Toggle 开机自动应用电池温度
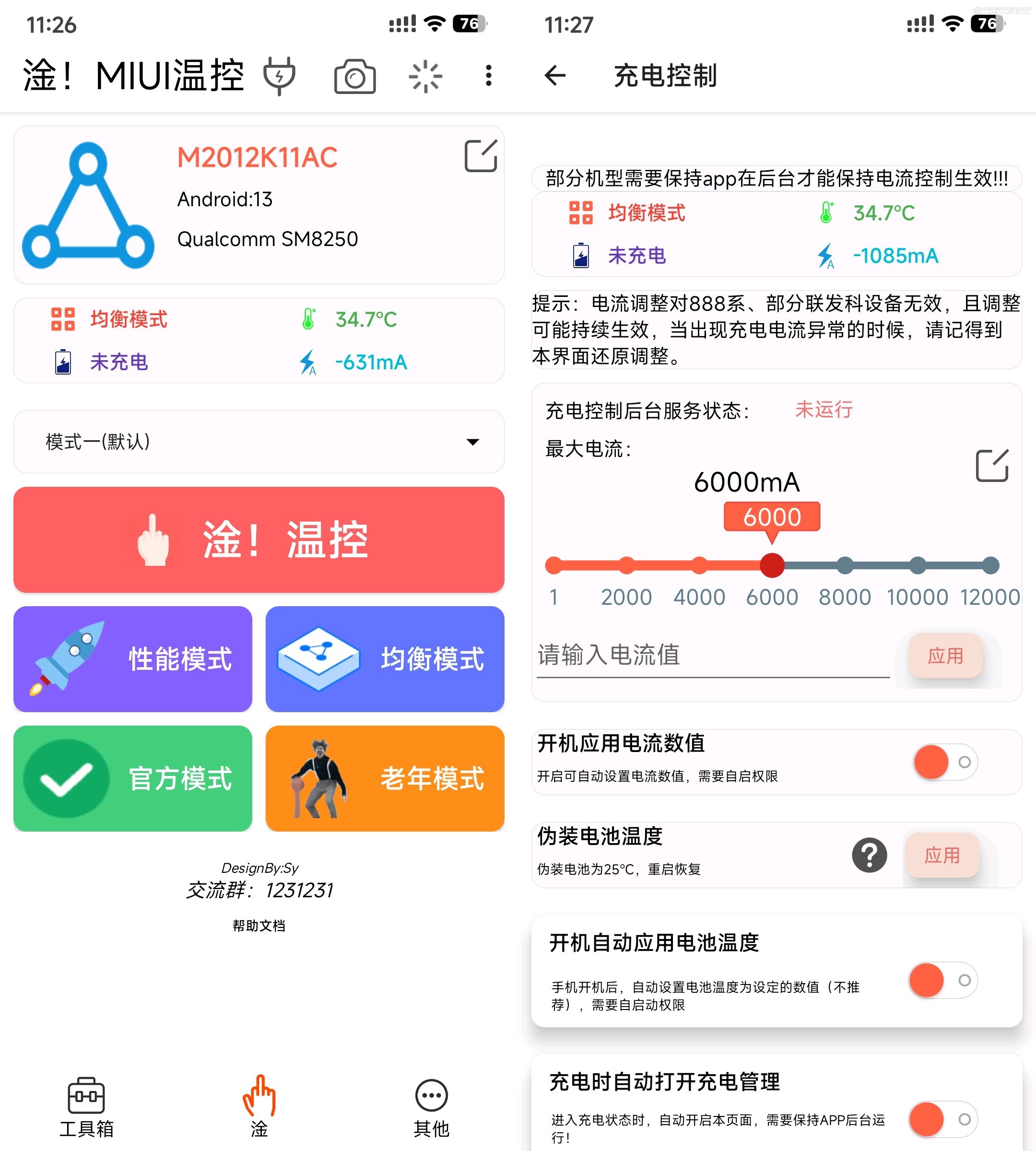Viewport: 1036px width, 1151px height. [942, 980]
